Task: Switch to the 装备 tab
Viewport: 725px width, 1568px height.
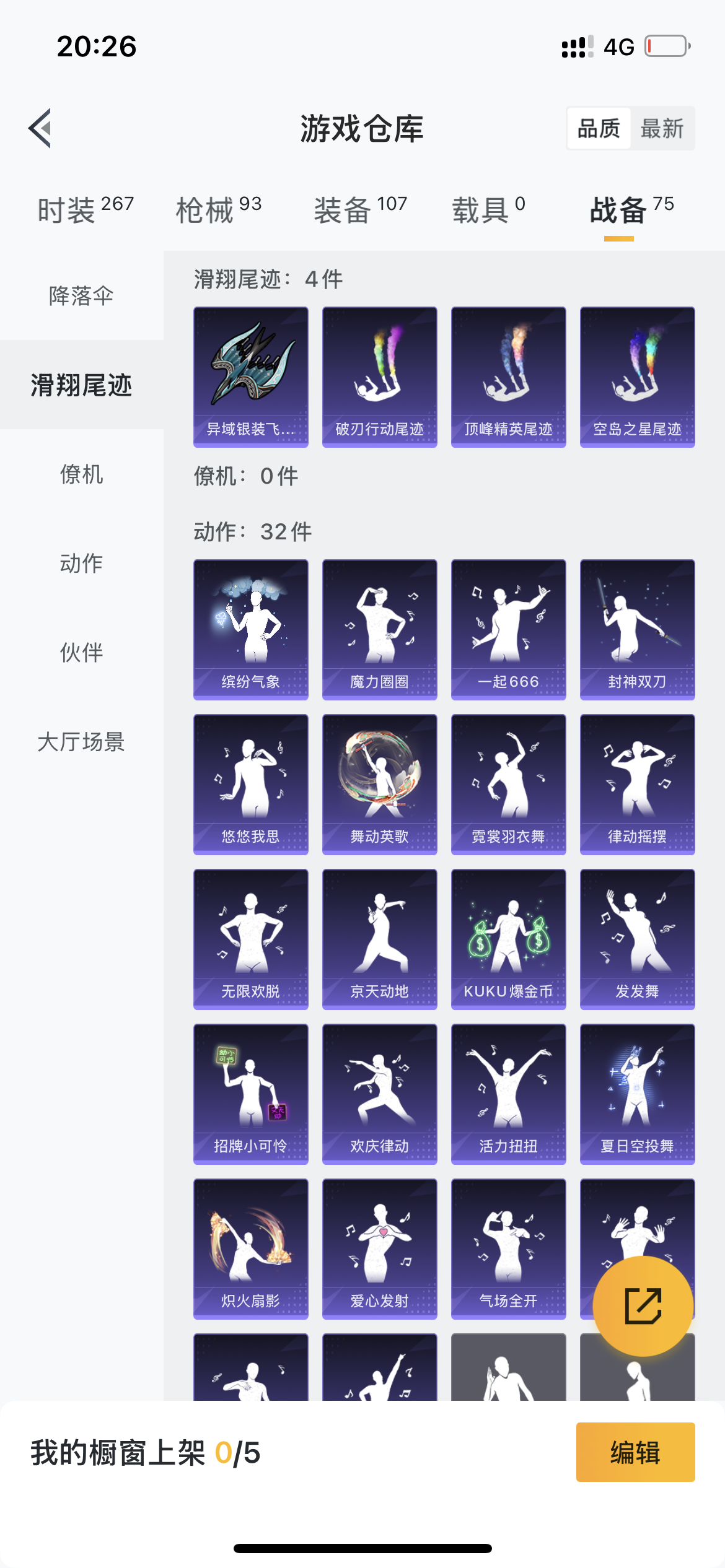Action: coord(359,209)
